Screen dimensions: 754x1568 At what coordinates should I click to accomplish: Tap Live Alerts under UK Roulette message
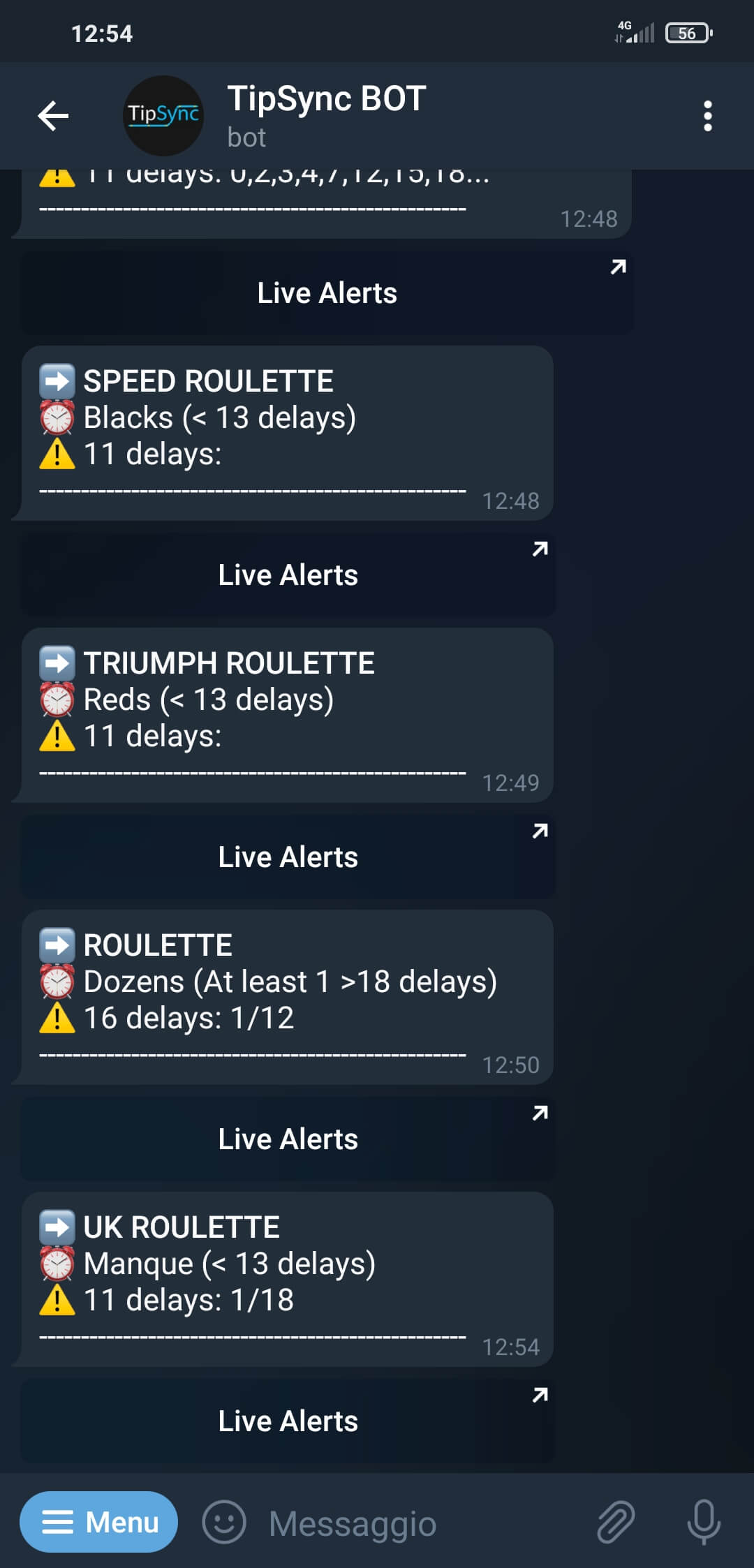pos(288,1421)
